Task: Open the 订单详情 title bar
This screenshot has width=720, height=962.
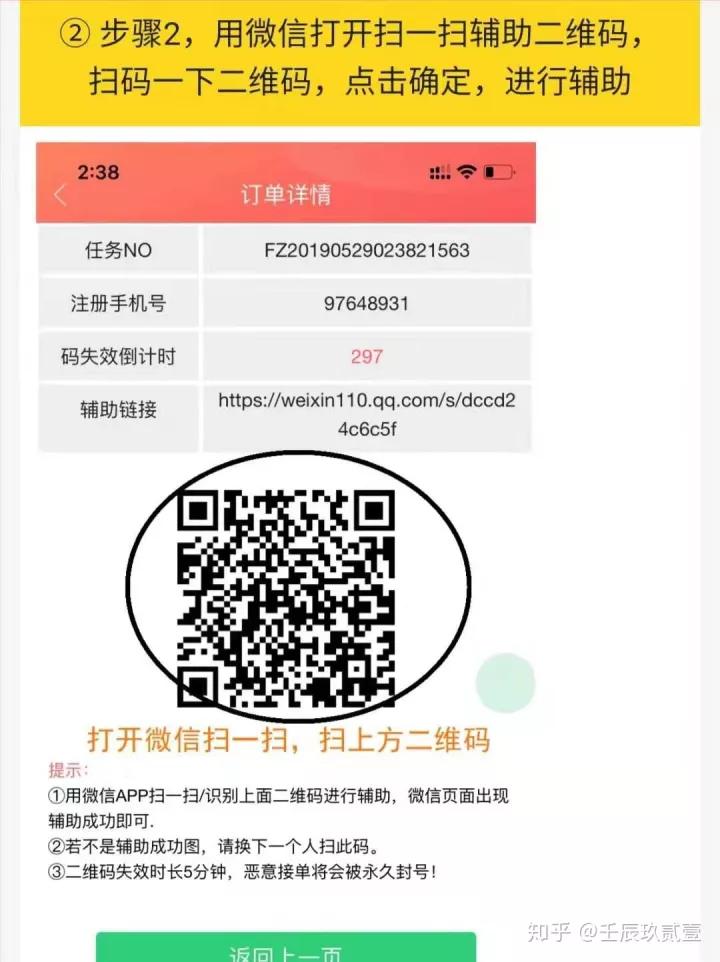Action: [x=284, y=196]
